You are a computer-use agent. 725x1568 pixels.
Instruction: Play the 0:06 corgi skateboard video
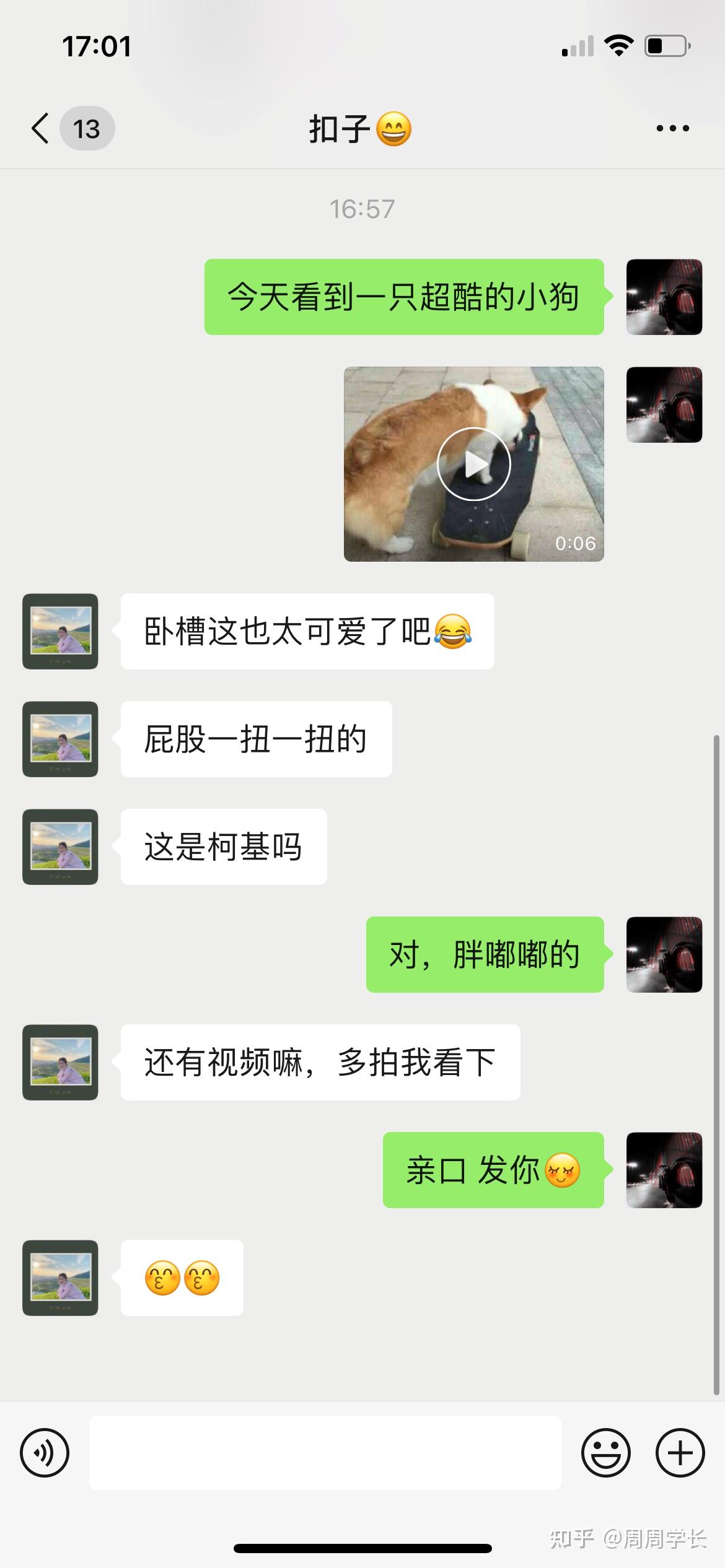point(474,464)
